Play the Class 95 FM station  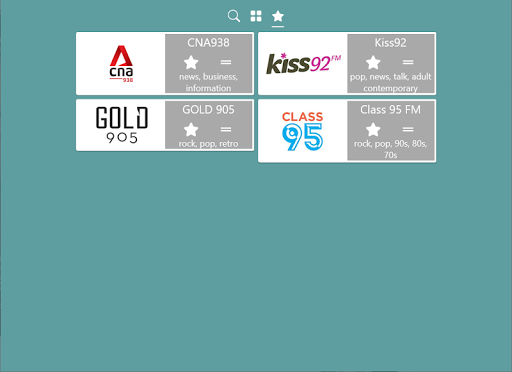(x=303, y=131)
